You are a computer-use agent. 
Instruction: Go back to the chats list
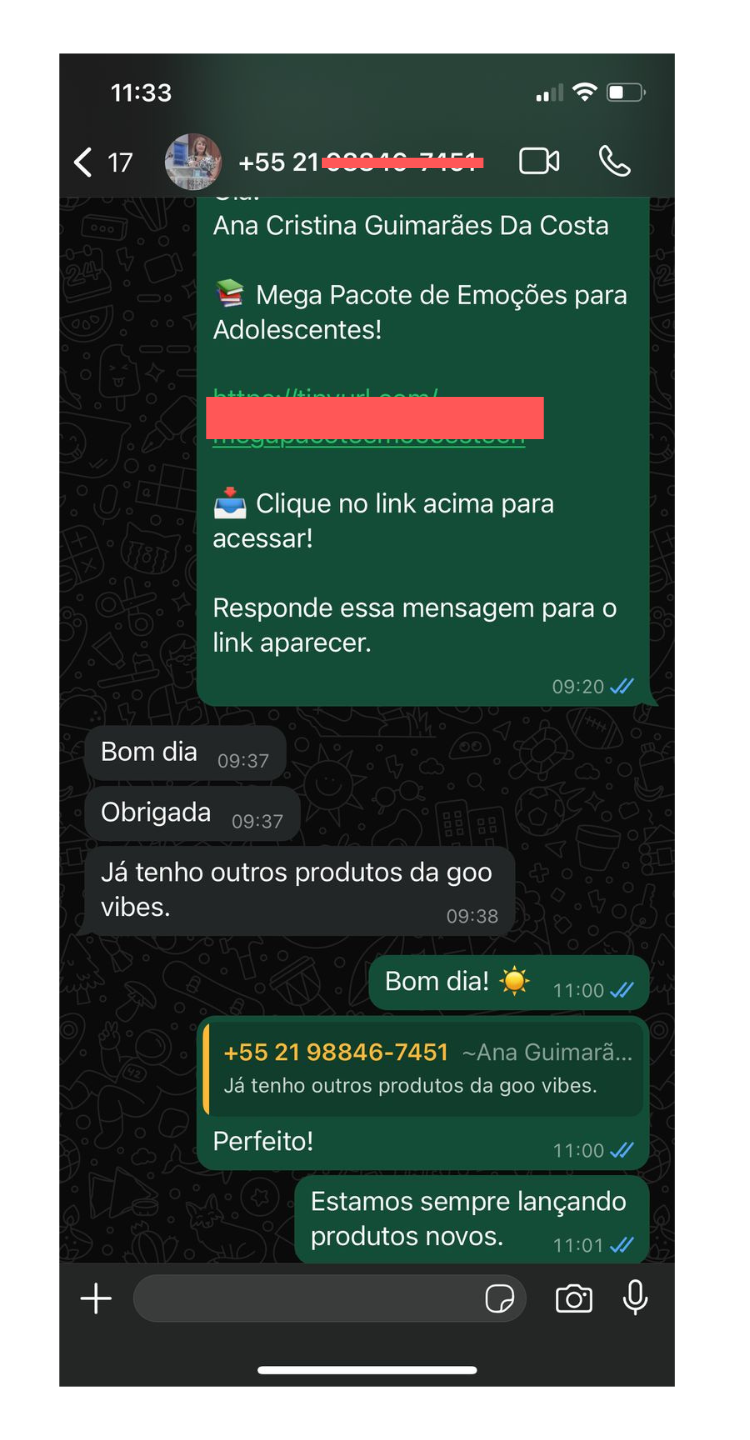point(85,162)
